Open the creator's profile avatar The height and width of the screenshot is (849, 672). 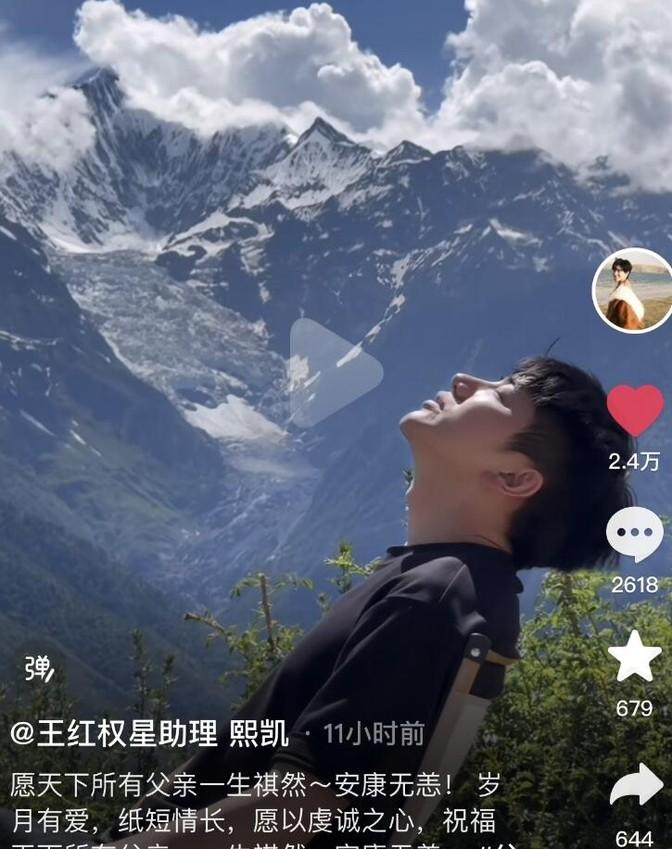pos(633,290)
